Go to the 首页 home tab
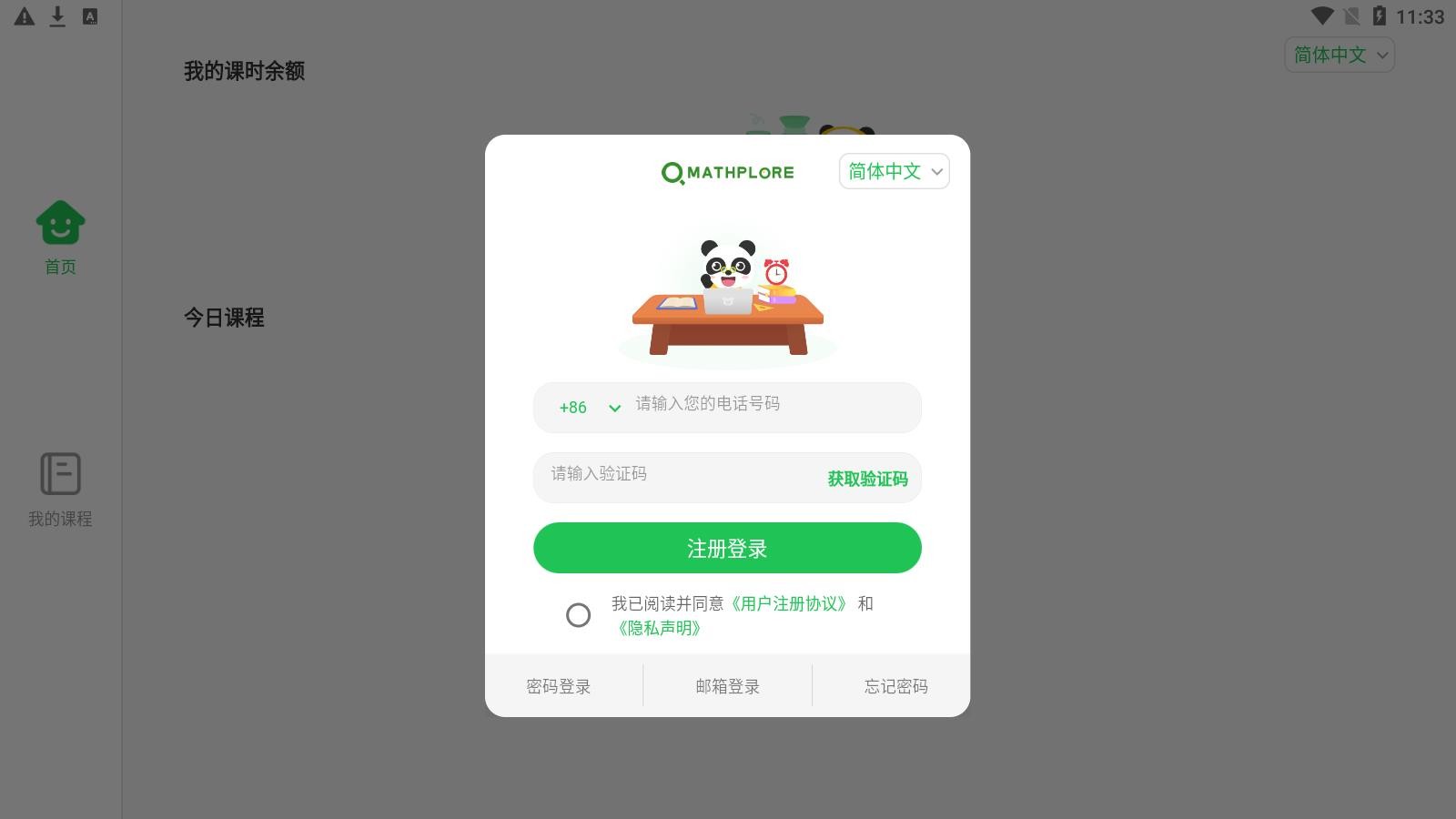This screenshot has height=819, width=1456. coord(60,237)
